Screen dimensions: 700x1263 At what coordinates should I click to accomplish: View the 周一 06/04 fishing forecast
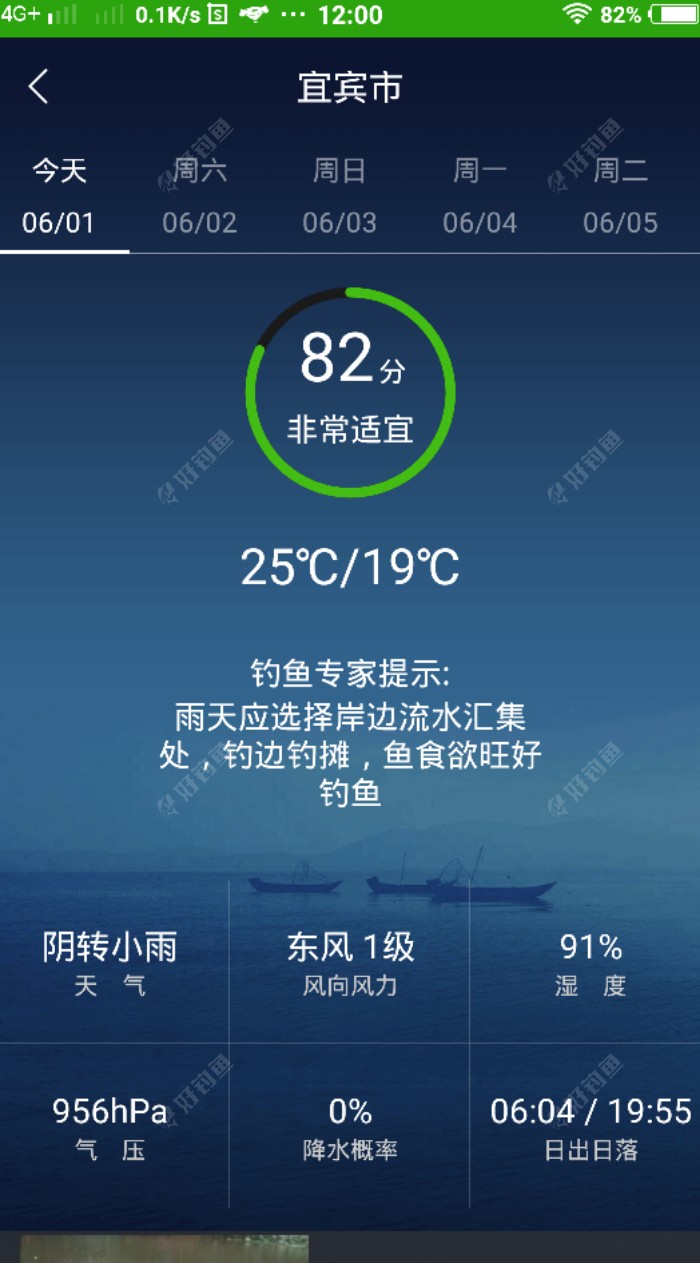click(x=480, y=196)
